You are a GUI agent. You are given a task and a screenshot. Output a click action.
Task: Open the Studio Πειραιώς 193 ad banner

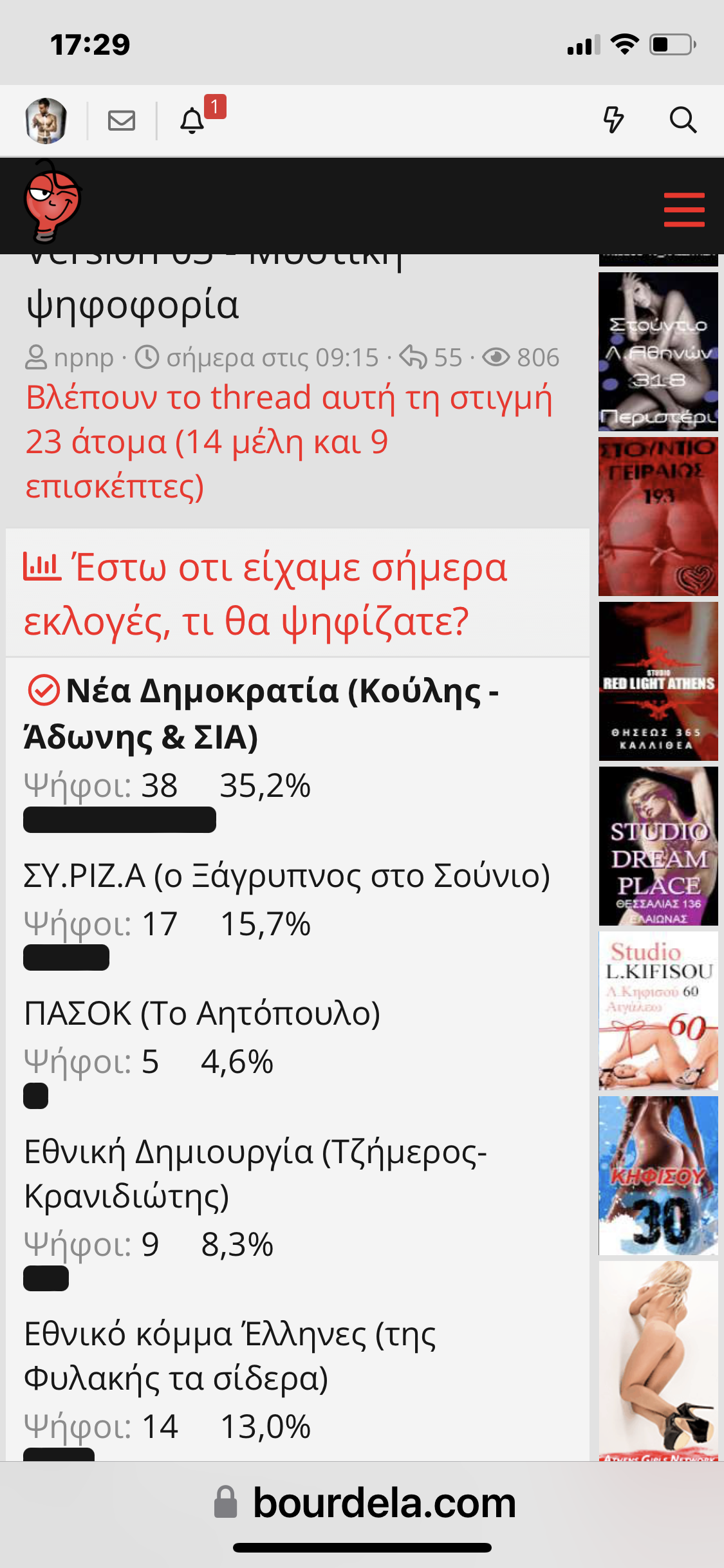tap(658, 516)
